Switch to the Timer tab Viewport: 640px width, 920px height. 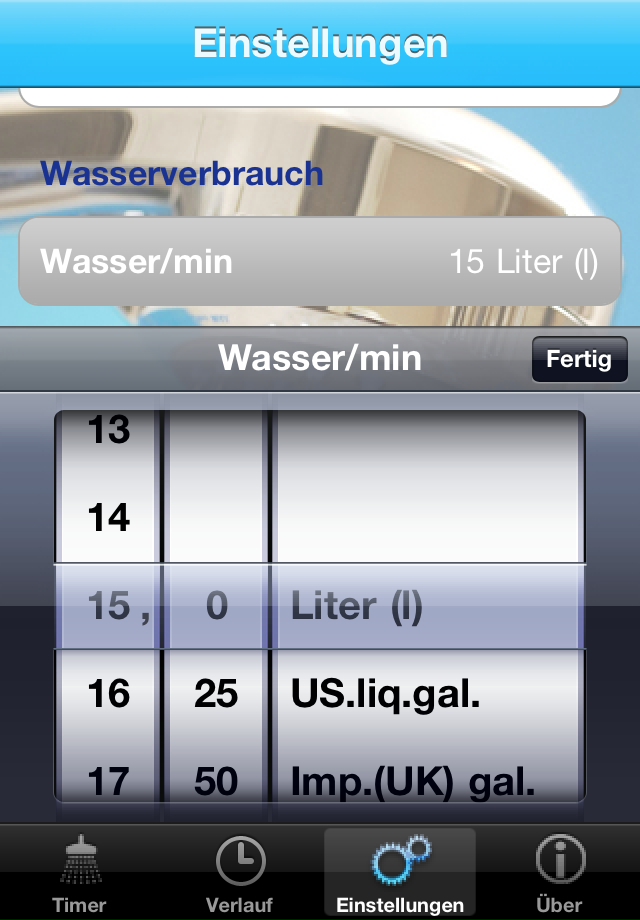tap(80, 873)
